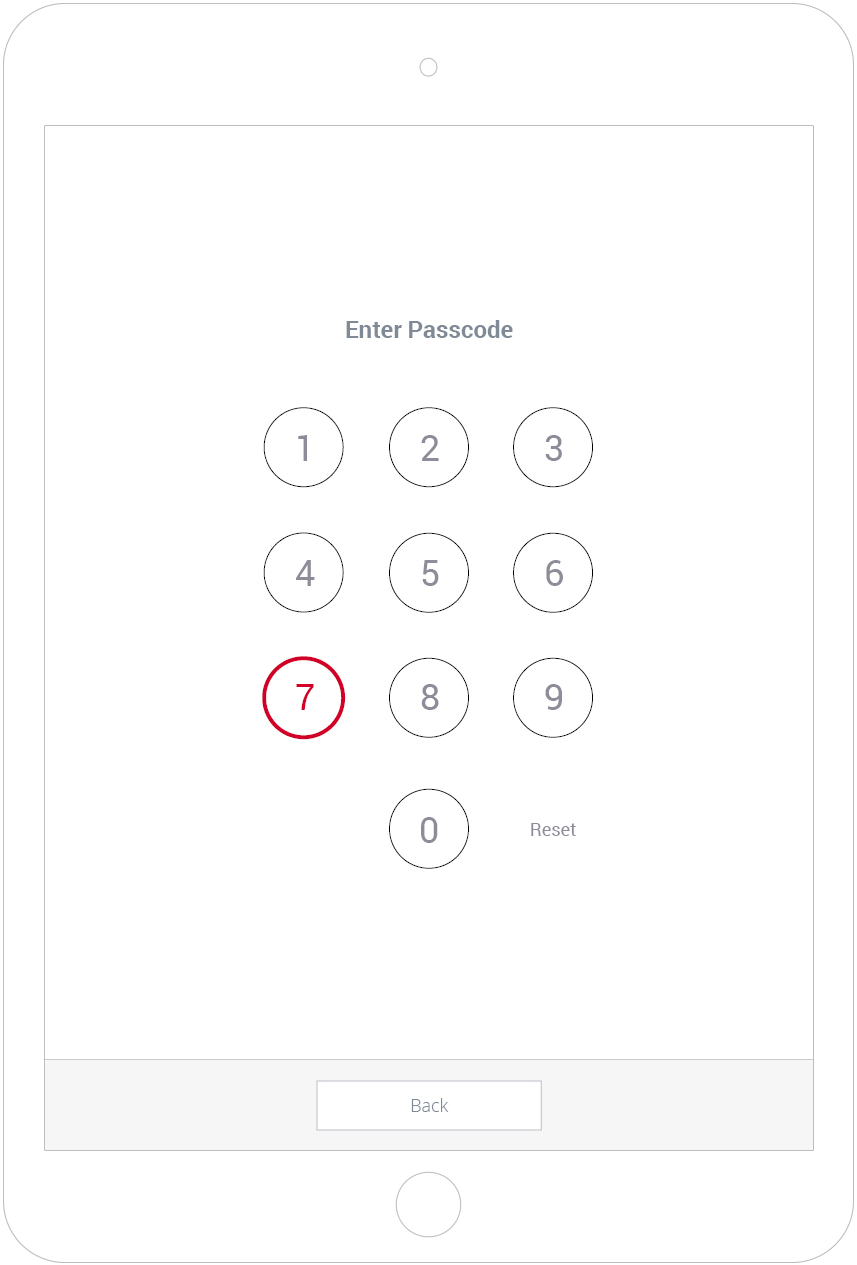The image size is (857, 1265).
Task: Enter digit 5 on the keypad
Action: pyautogui.click(x=429, y=573)
